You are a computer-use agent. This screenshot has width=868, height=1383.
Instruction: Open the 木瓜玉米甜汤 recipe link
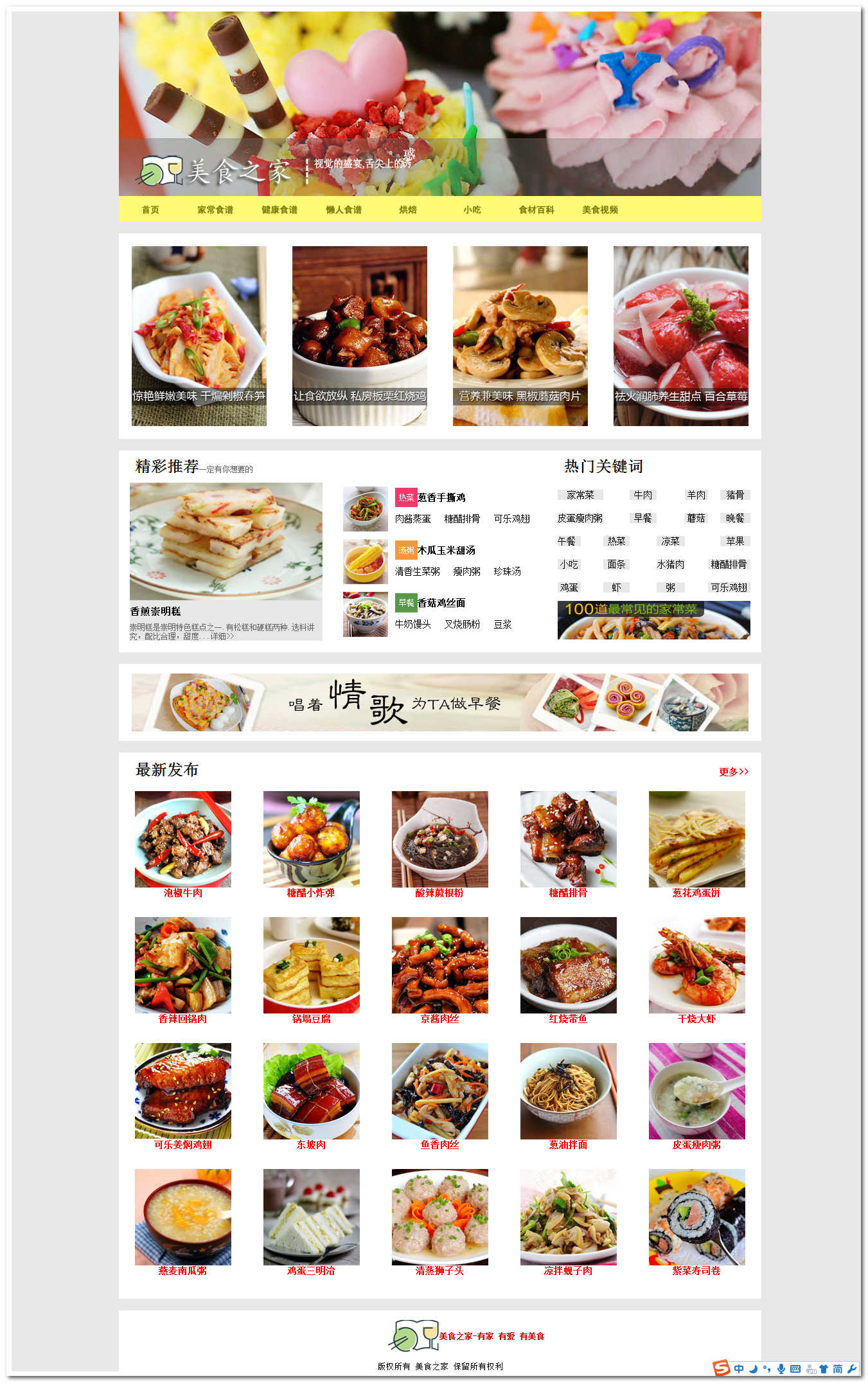[x=446, y=550]
